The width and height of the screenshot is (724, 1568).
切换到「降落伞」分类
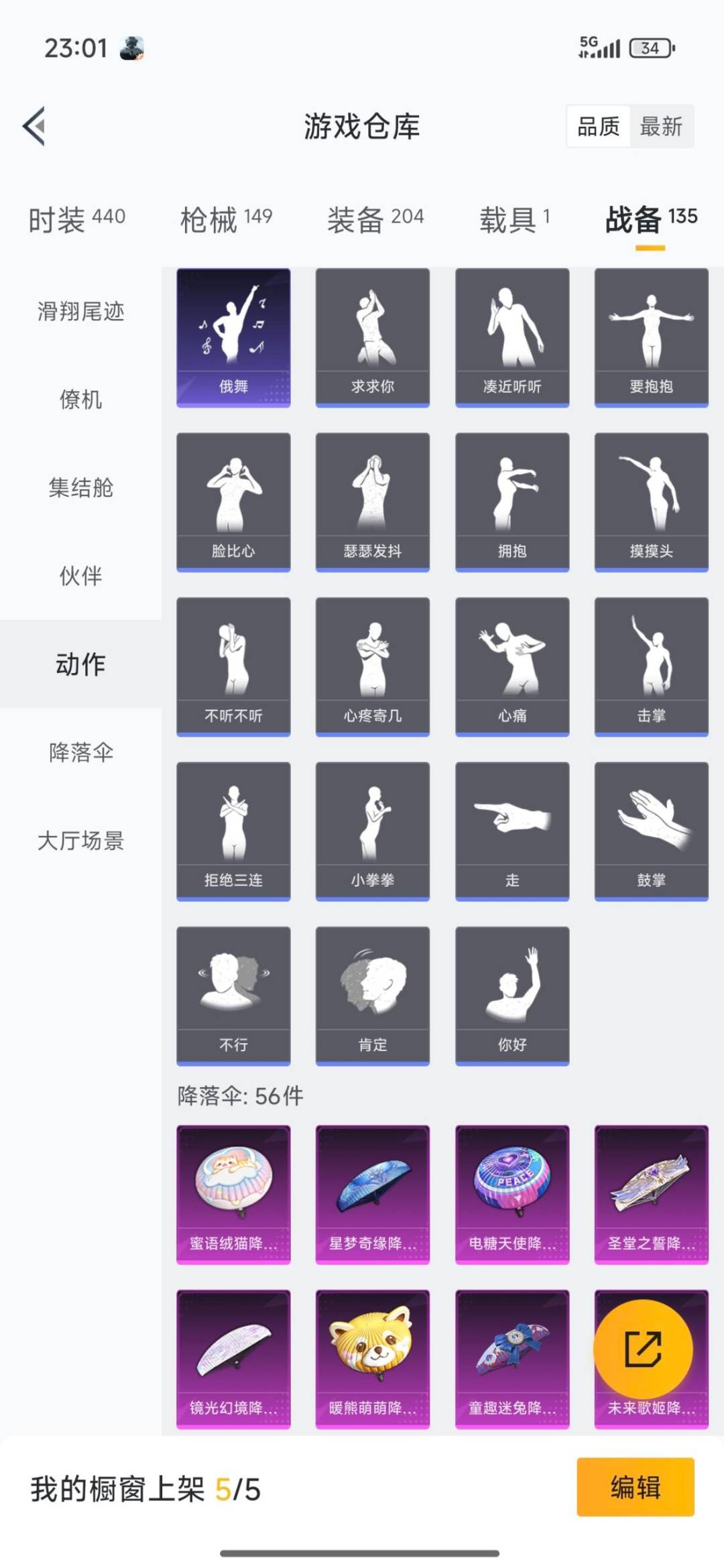point(80,753)
